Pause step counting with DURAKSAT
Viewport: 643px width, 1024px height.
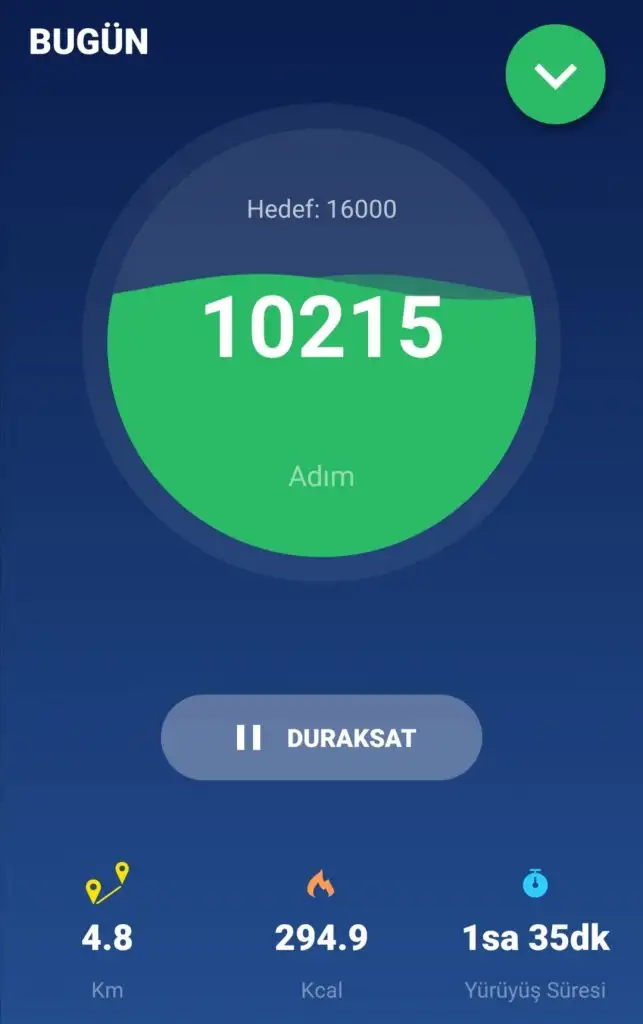(321, 738)
